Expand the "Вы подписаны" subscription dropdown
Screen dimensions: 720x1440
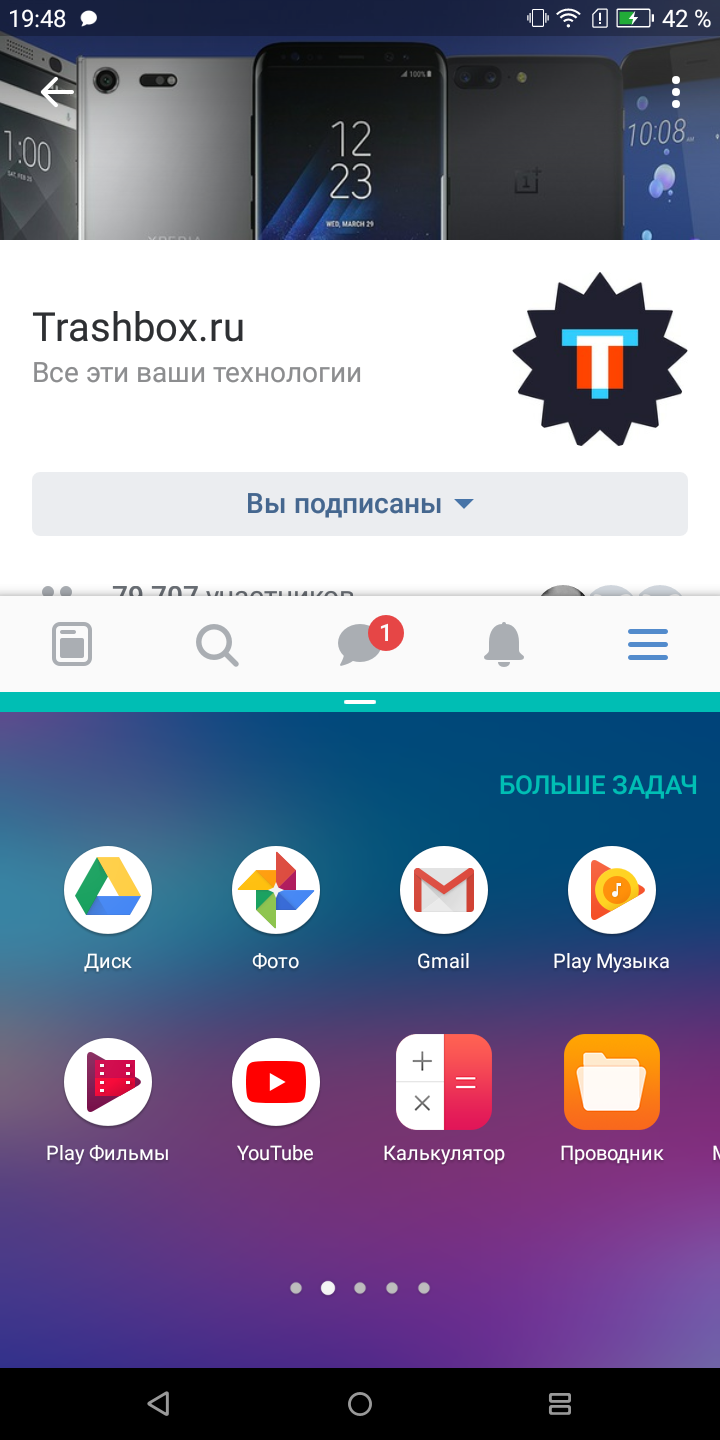[x=360, y=504]
